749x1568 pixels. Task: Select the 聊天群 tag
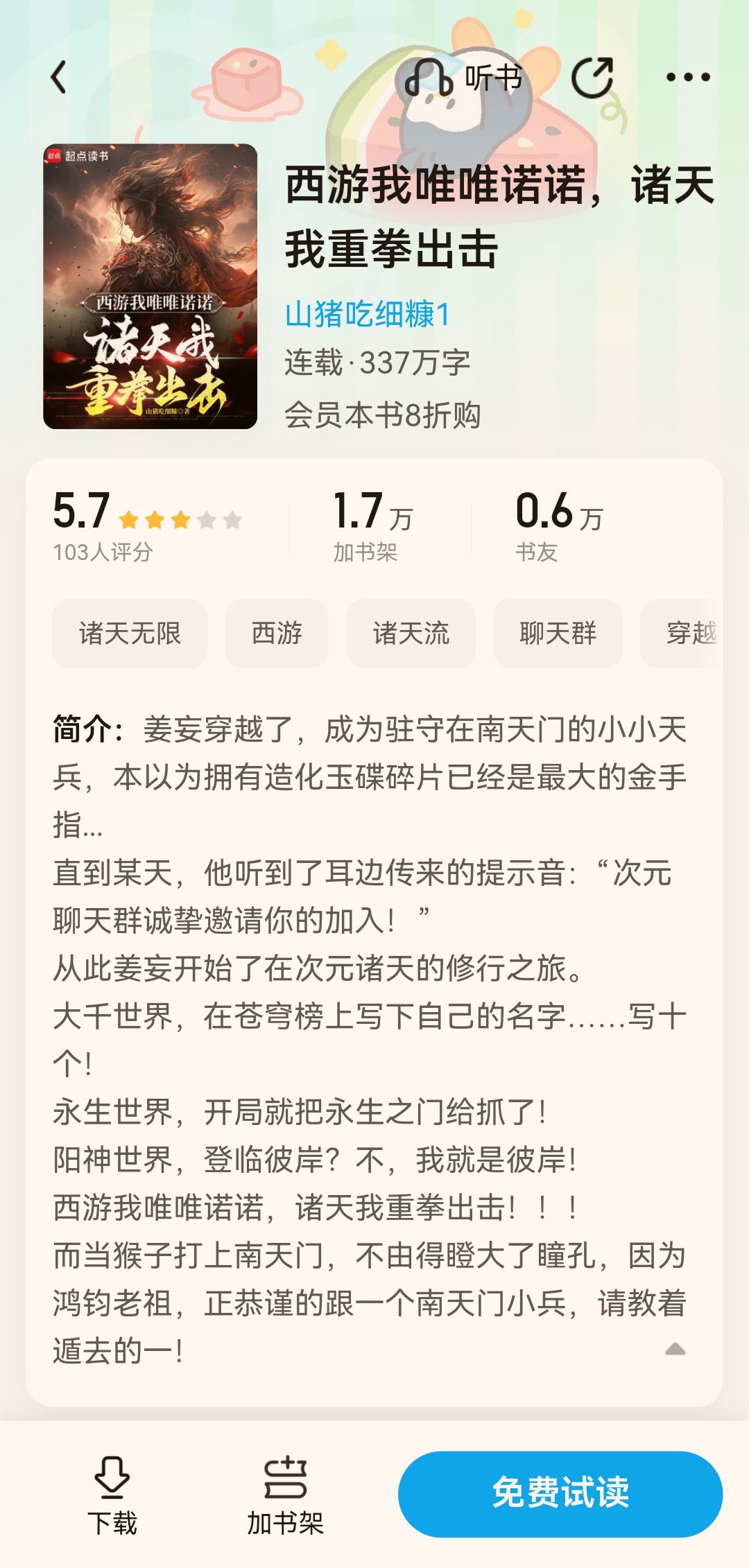pos(558,633)
